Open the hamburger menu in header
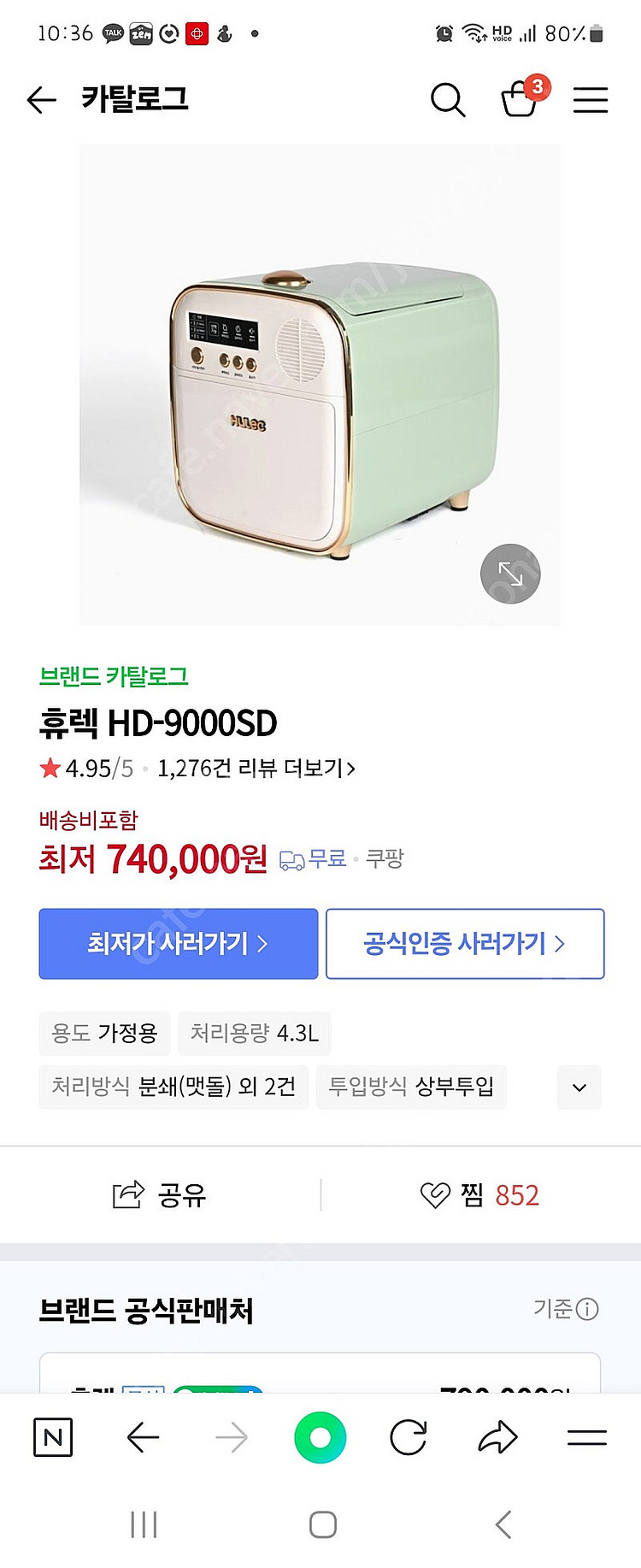 [x=590, y=100]
